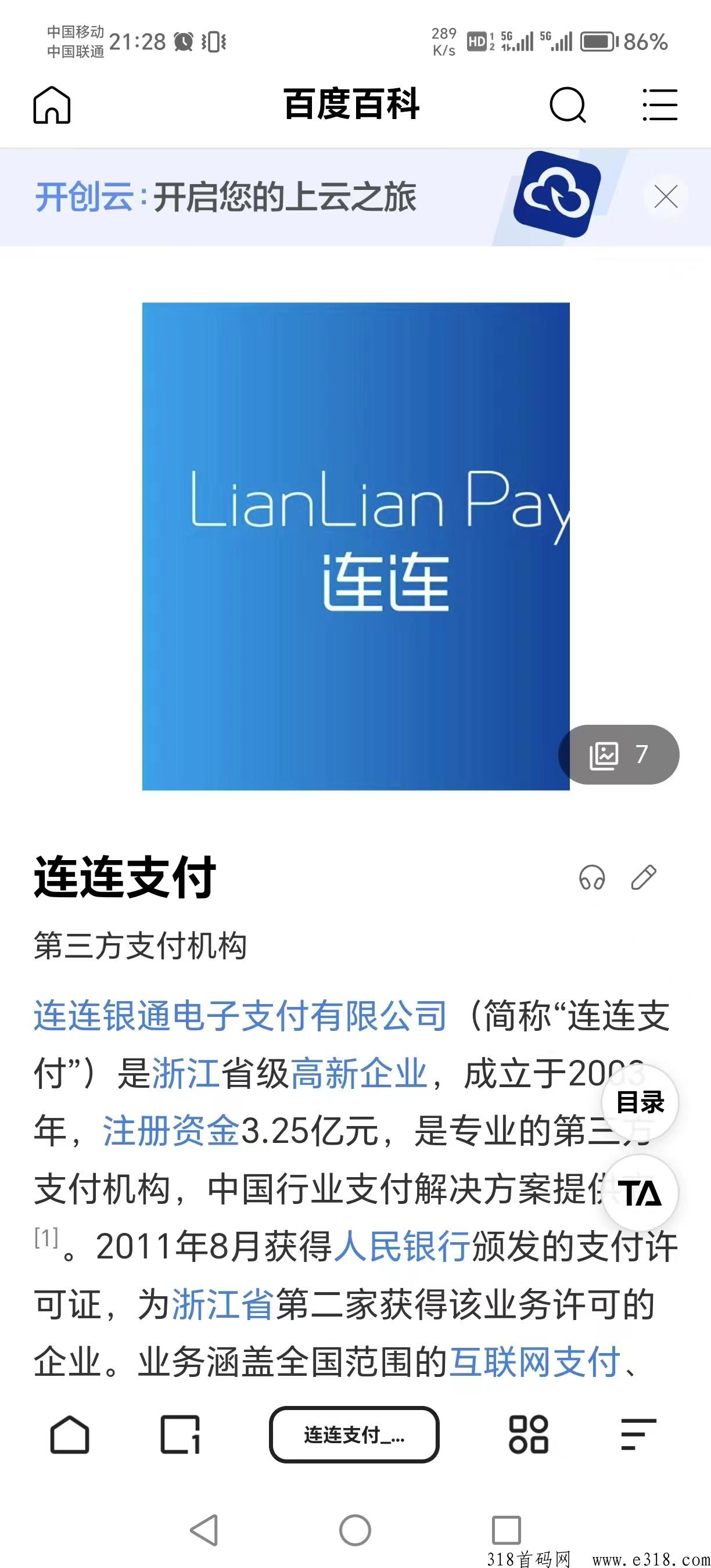
Task: Go to browser home in bottom toolbar
Action: 69,1434
